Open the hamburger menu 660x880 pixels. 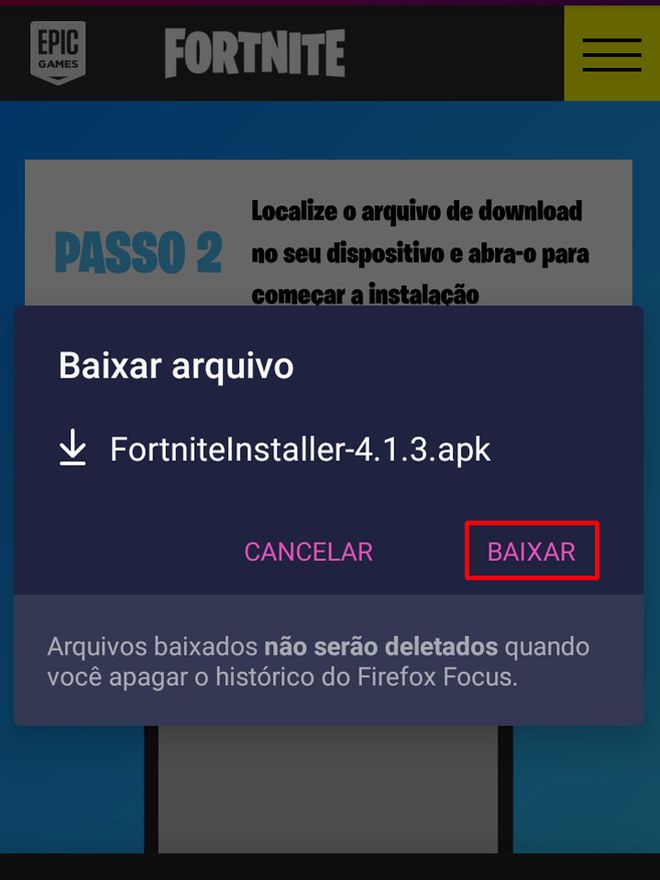point(611,54)
